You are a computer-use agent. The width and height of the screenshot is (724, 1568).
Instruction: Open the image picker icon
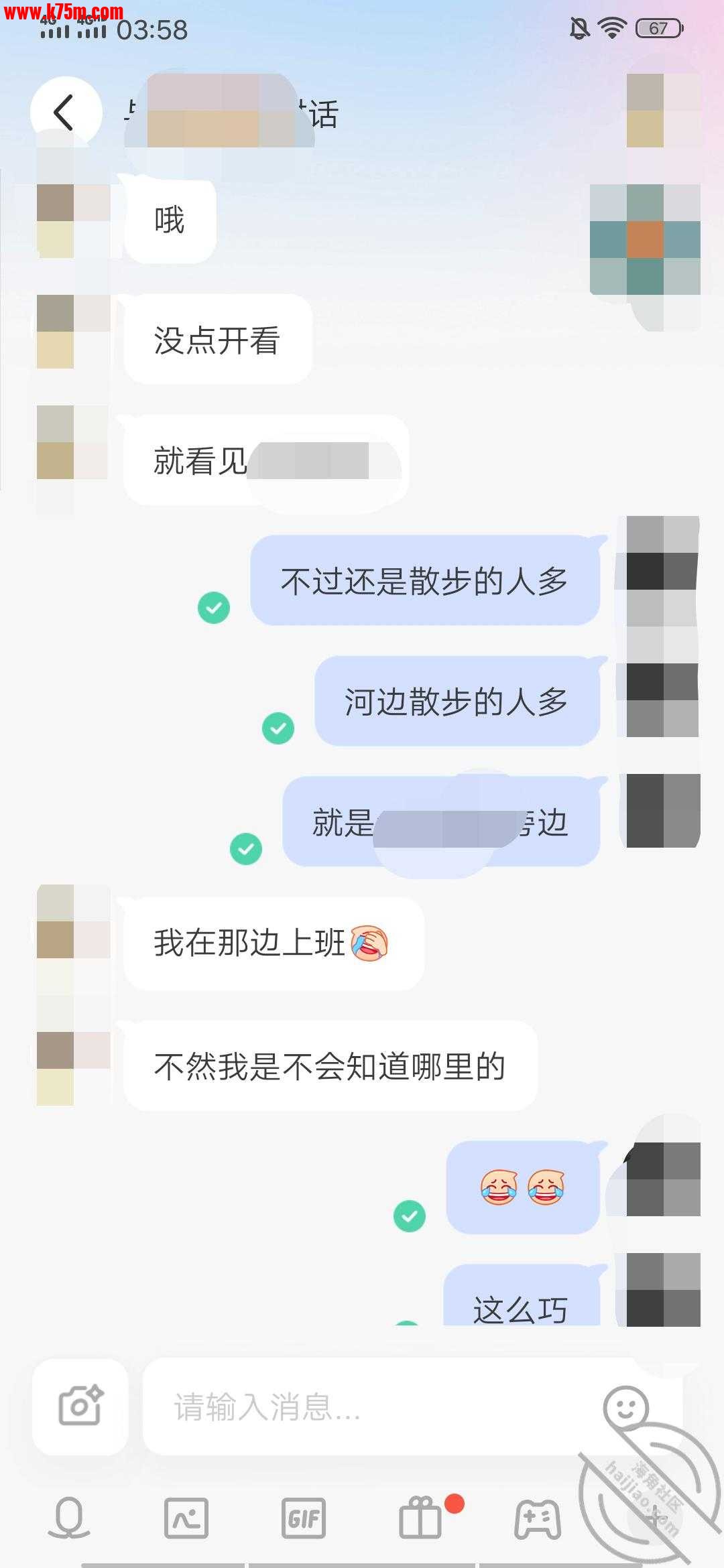point(186,1518)
